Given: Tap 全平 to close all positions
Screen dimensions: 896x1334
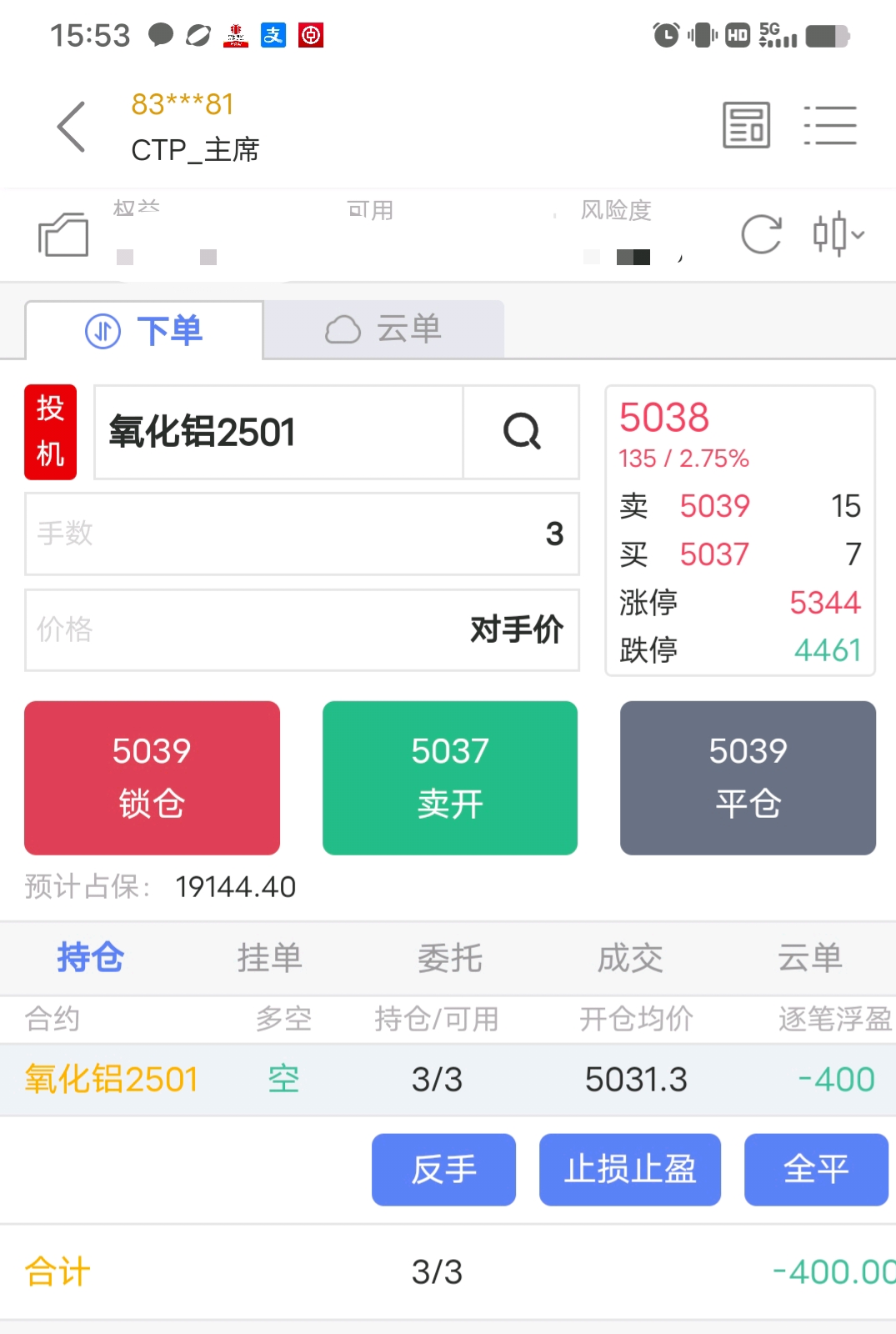Looking at the screenshot, I should coord(816,1169).
